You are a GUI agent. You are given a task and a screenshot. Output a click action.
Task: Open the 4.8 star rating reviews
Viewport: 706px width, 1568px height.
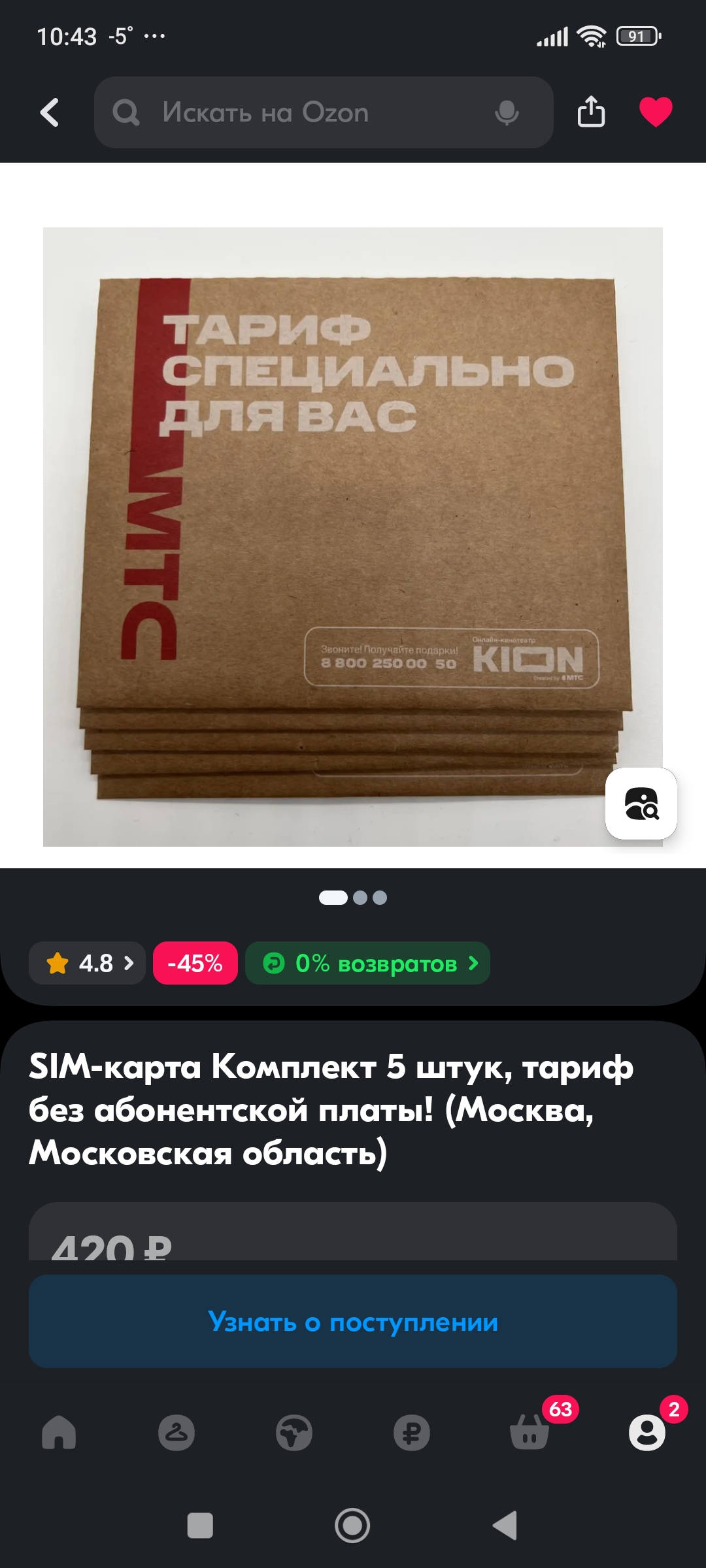[x=87, y=963]
